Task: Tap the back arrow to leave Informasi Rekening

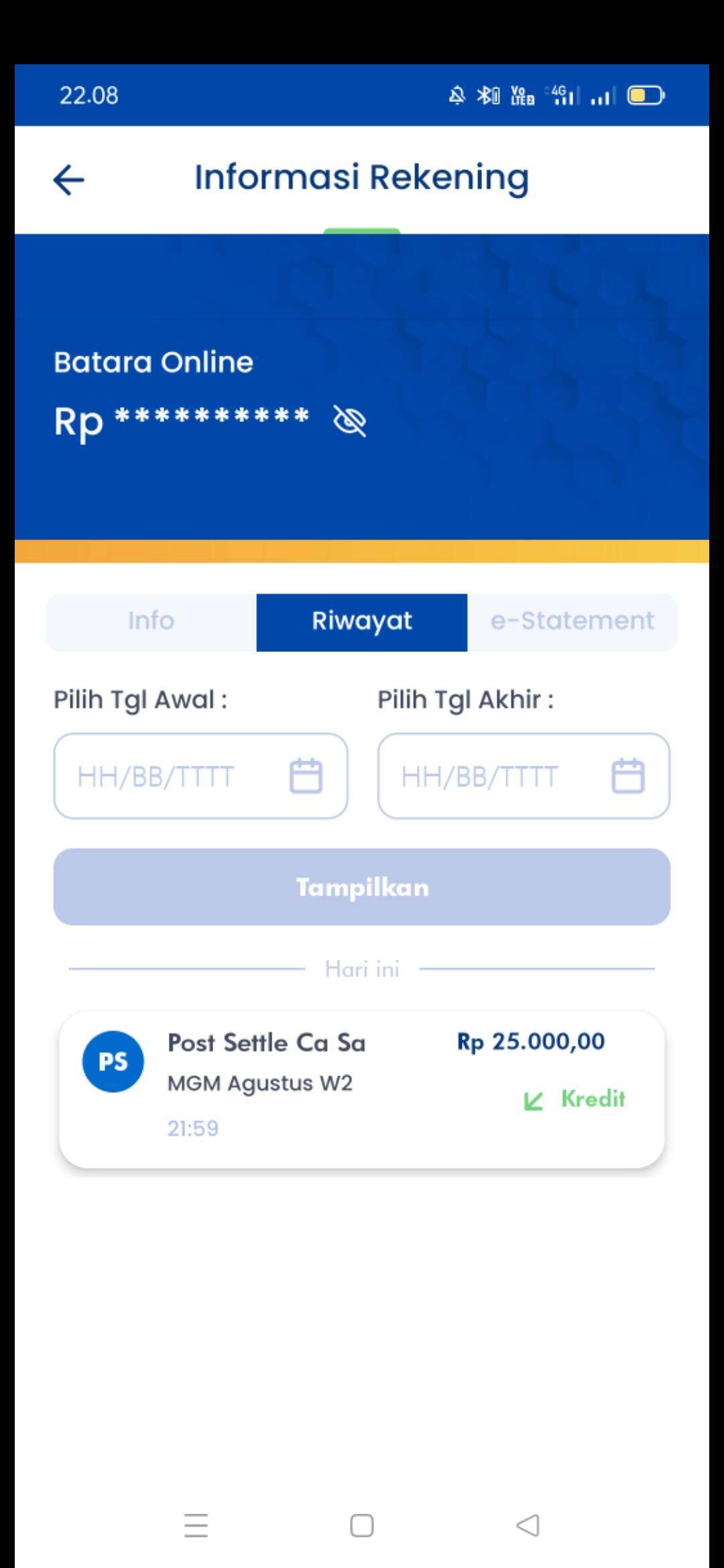Action: 67,180
